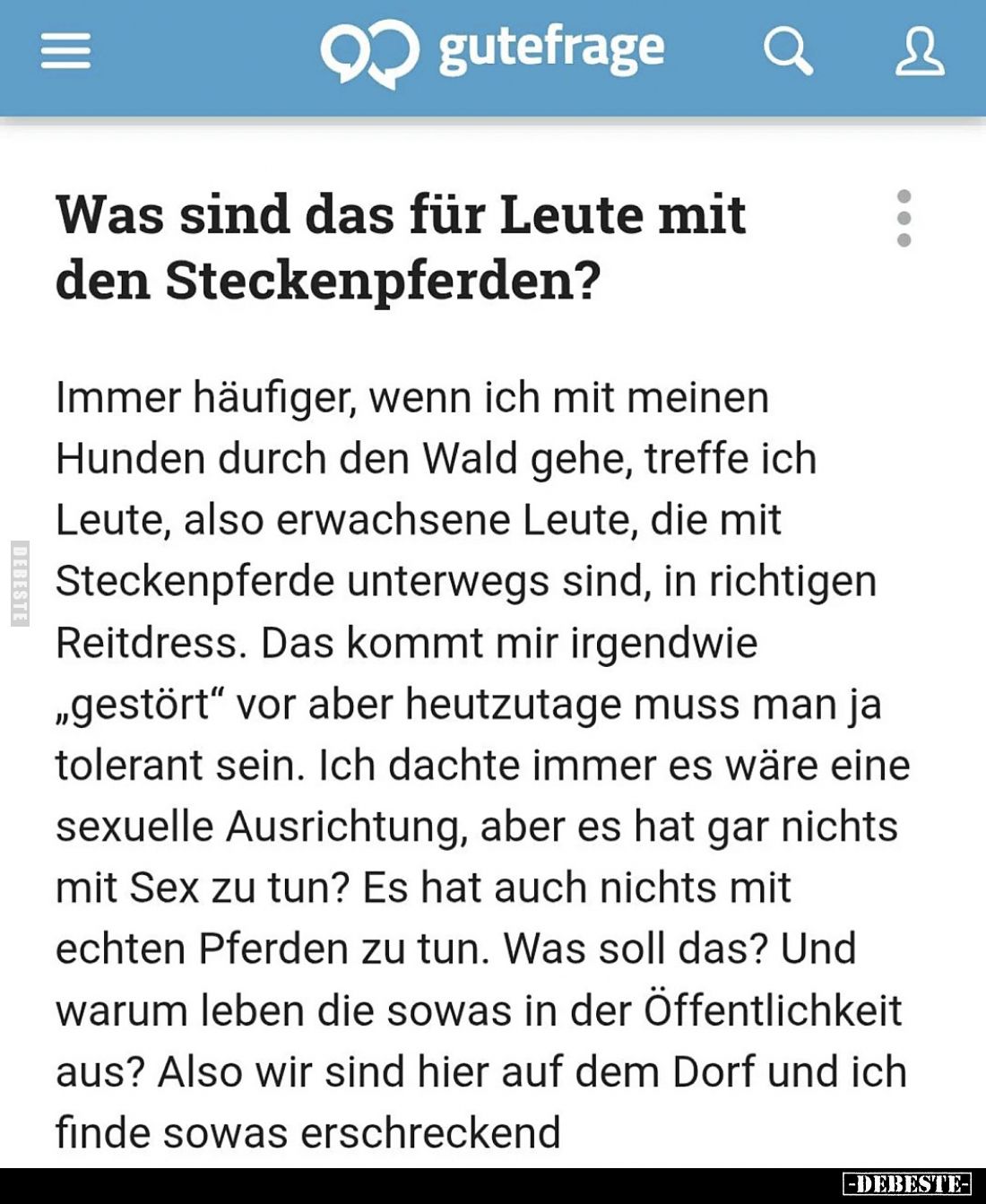Viewport: 986px width, 1204px height.
Task: Go to the gutefrage home page
Action: point(493,50)
